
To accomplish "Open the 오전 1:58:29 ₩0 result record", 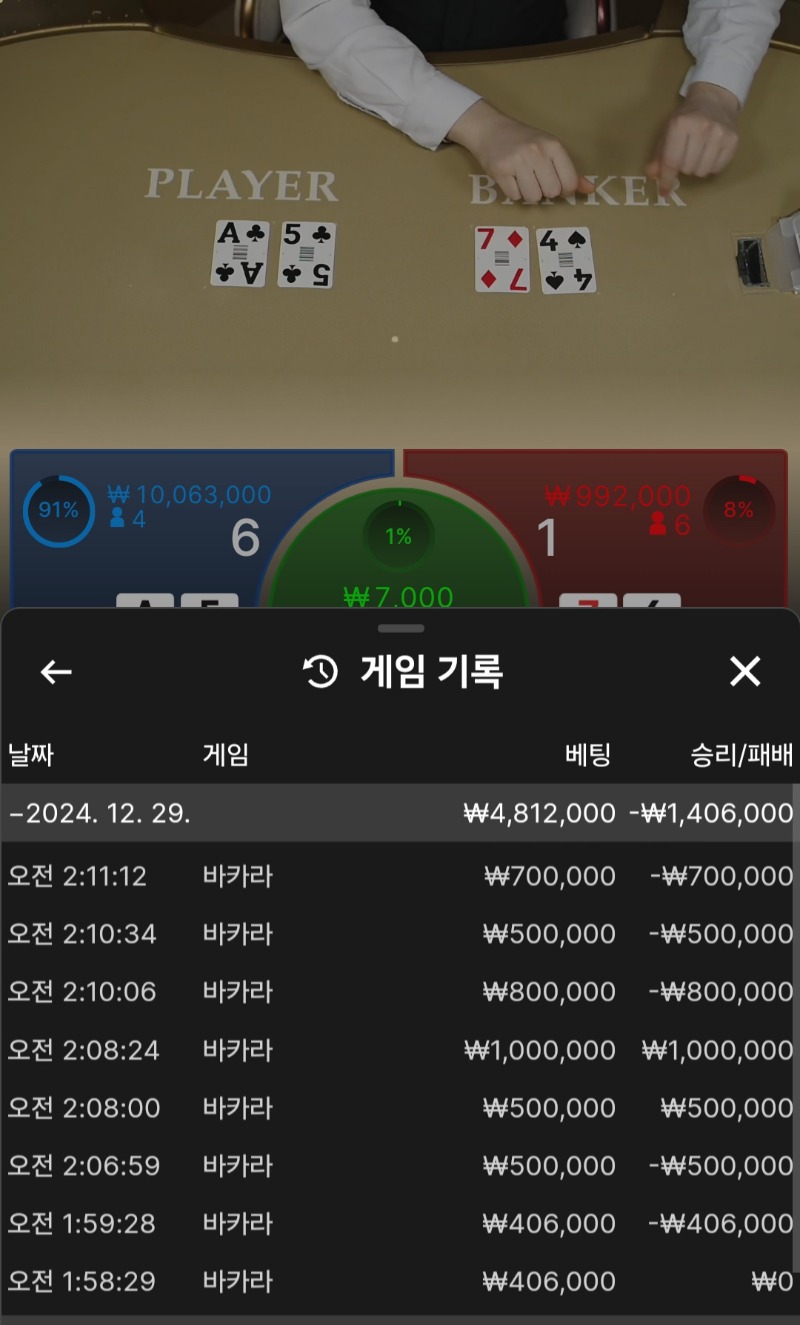I will (x=400, y=1282).
